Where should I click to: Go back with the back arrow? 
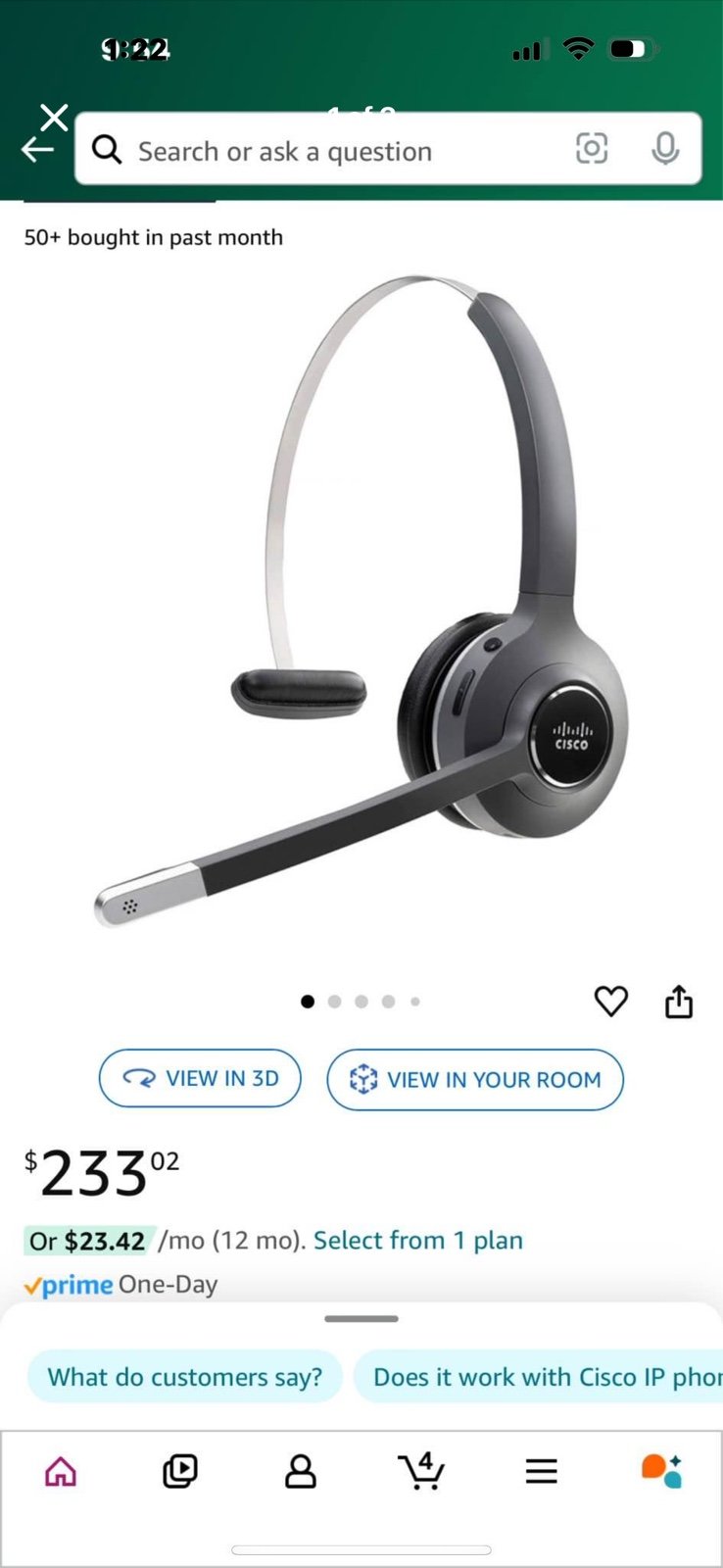point(37,149)
